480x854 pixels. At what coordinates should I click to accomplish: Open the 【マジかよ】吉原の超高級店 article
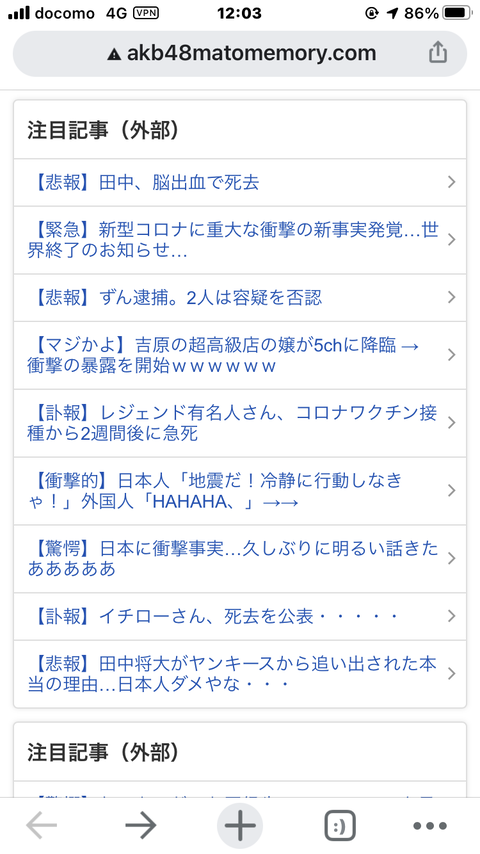coord(240,356)
